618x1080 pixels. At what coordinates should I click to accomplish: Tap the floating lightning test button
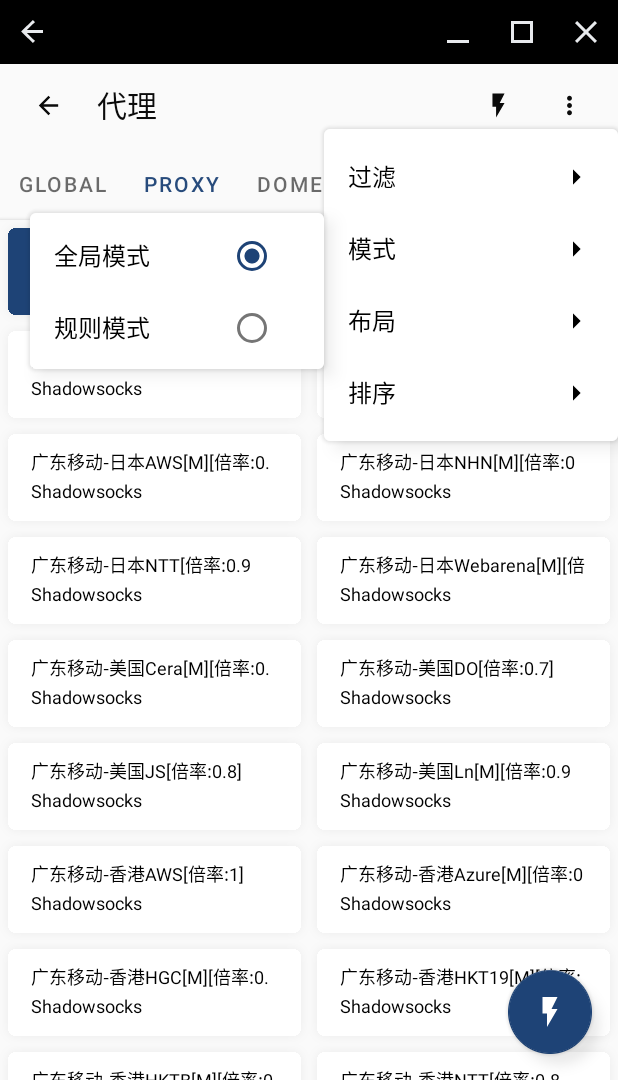pyautogui.click(x=549, y=1012)
